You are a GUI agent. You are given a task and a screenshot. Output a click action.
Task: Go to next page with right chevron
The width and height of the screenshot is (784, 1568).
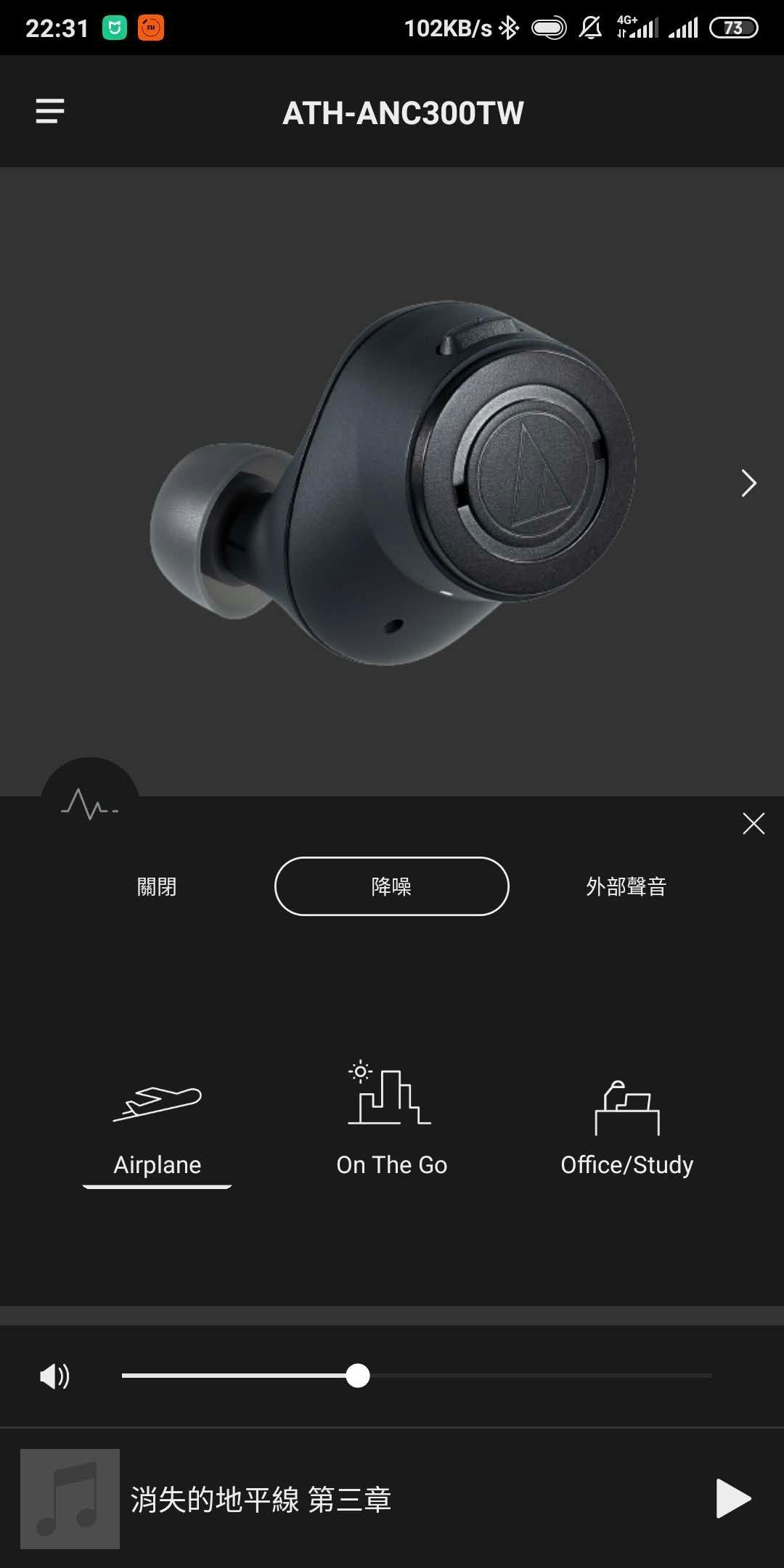(748, 483)
